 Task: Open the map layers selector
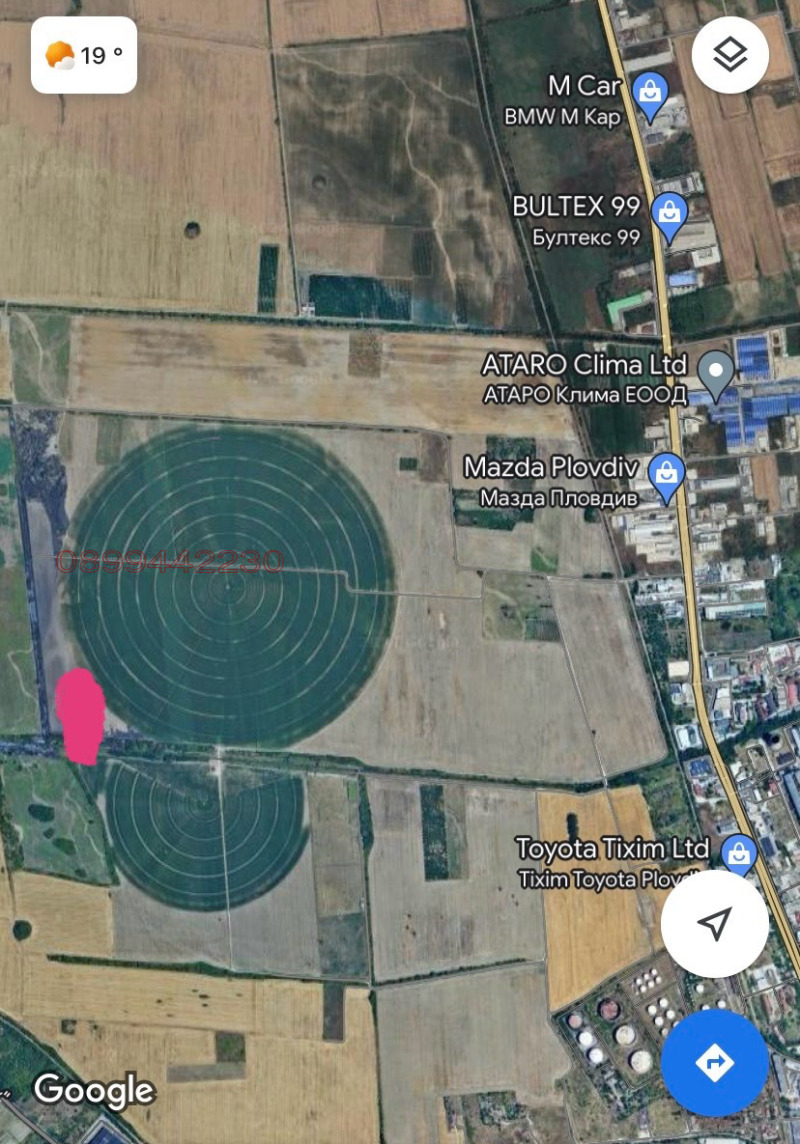pyautogui.click(x=731, y=55)
